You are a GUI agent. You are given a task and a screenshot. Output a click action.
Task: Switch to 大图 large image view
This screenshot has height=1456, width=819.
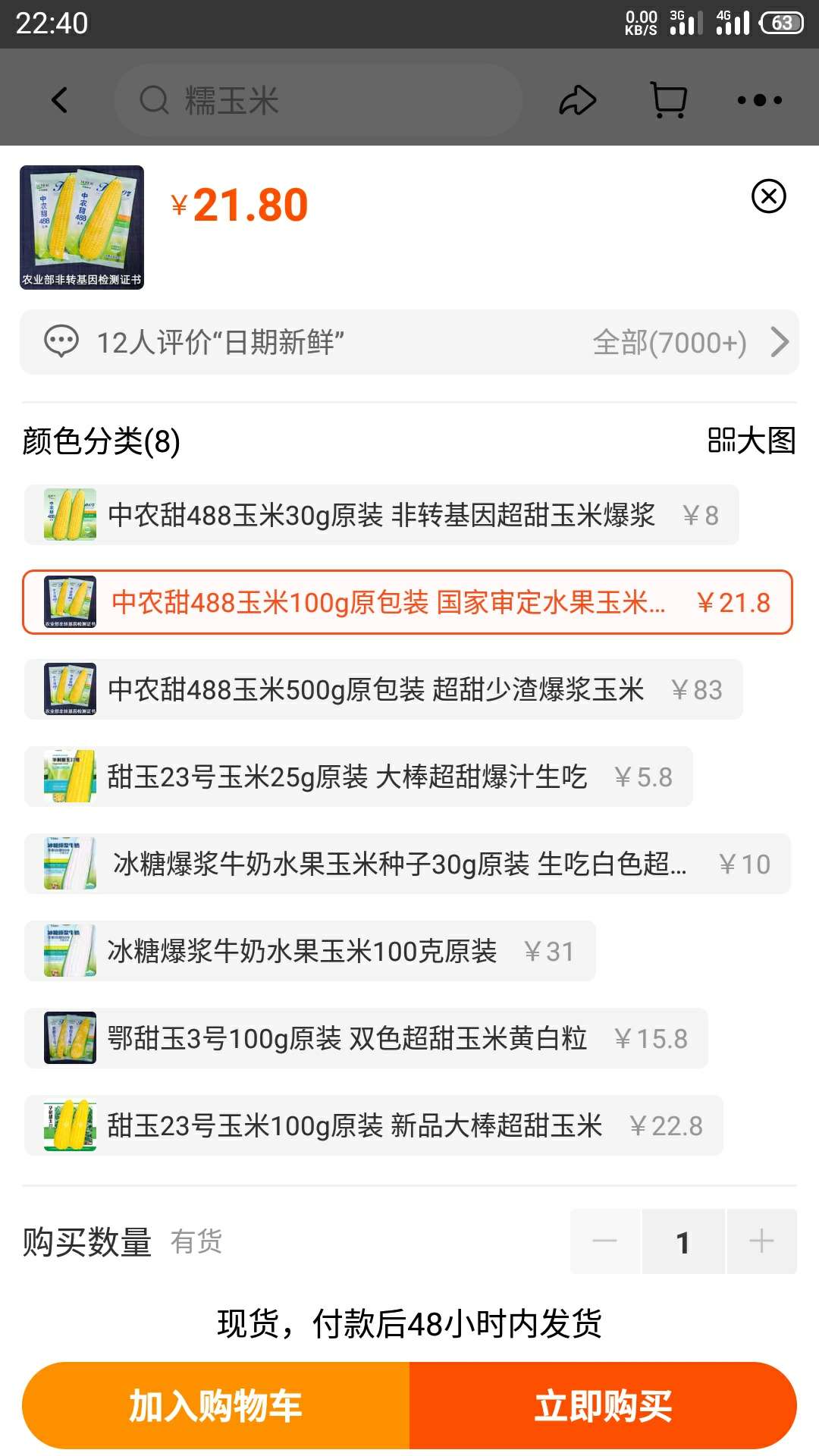tap(752, 441)
